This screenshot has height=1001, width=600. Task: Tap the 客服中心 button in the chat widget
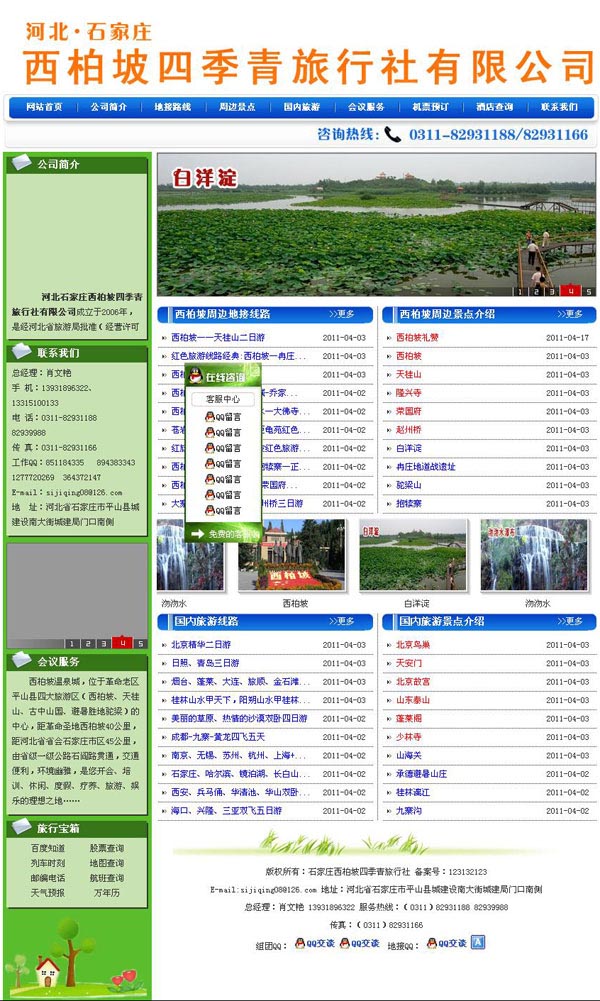pyautogui.click(x=222, y=399)
